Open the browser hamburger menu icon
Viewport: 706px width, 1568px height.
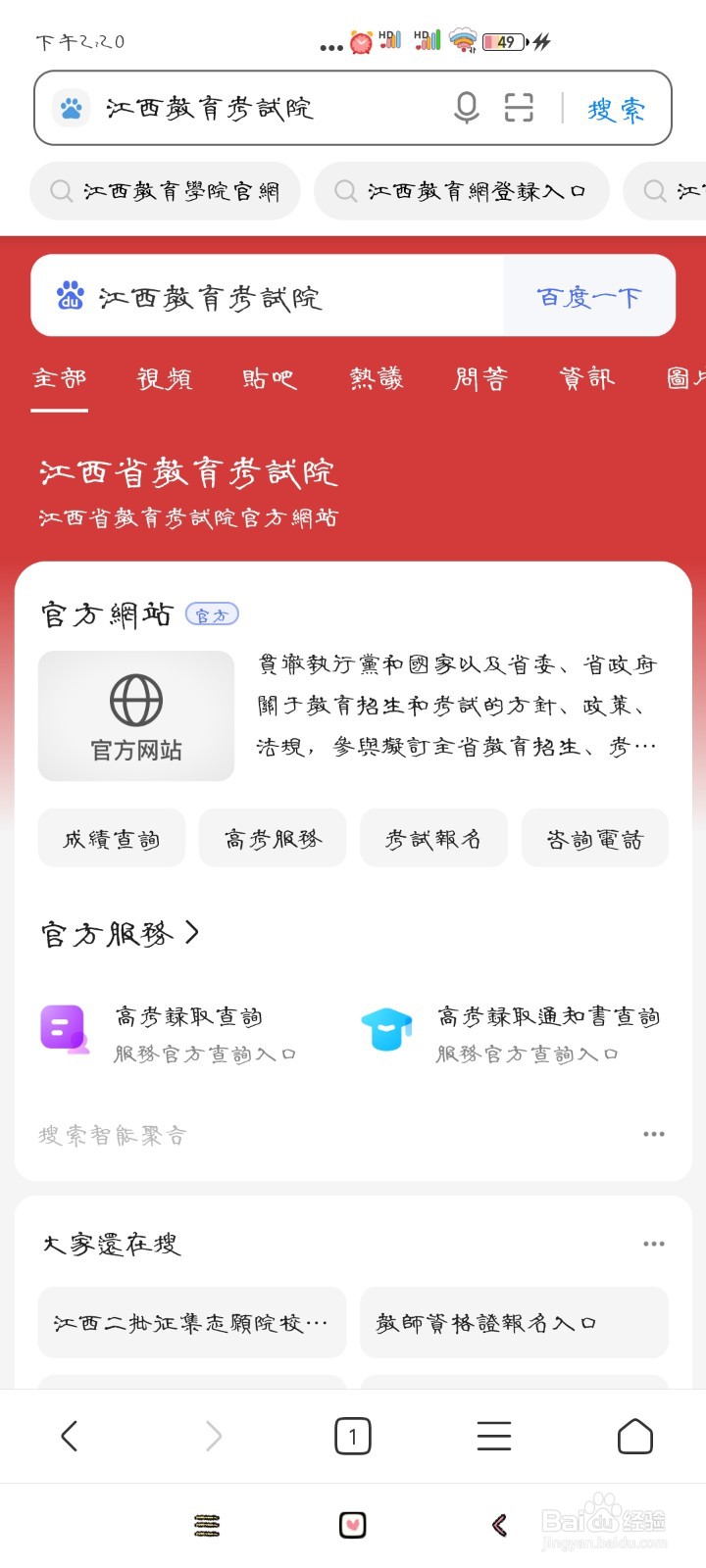point(493,1435)
